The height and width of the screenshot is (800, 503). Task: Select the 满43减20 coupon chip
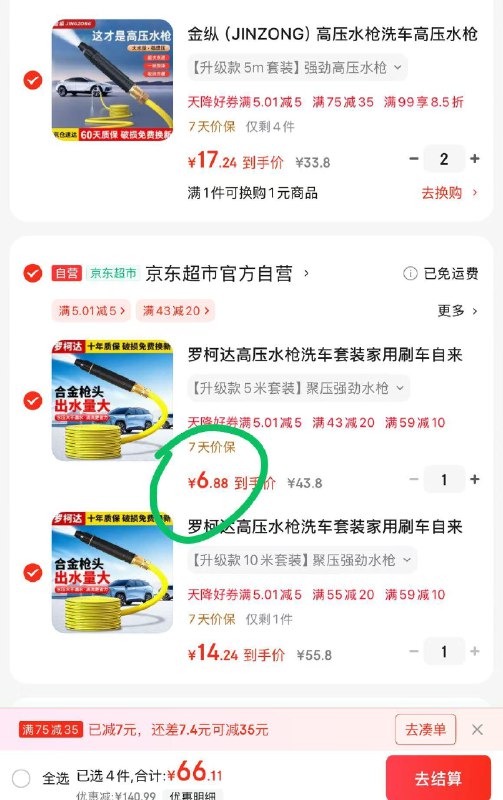coord(175,311)
